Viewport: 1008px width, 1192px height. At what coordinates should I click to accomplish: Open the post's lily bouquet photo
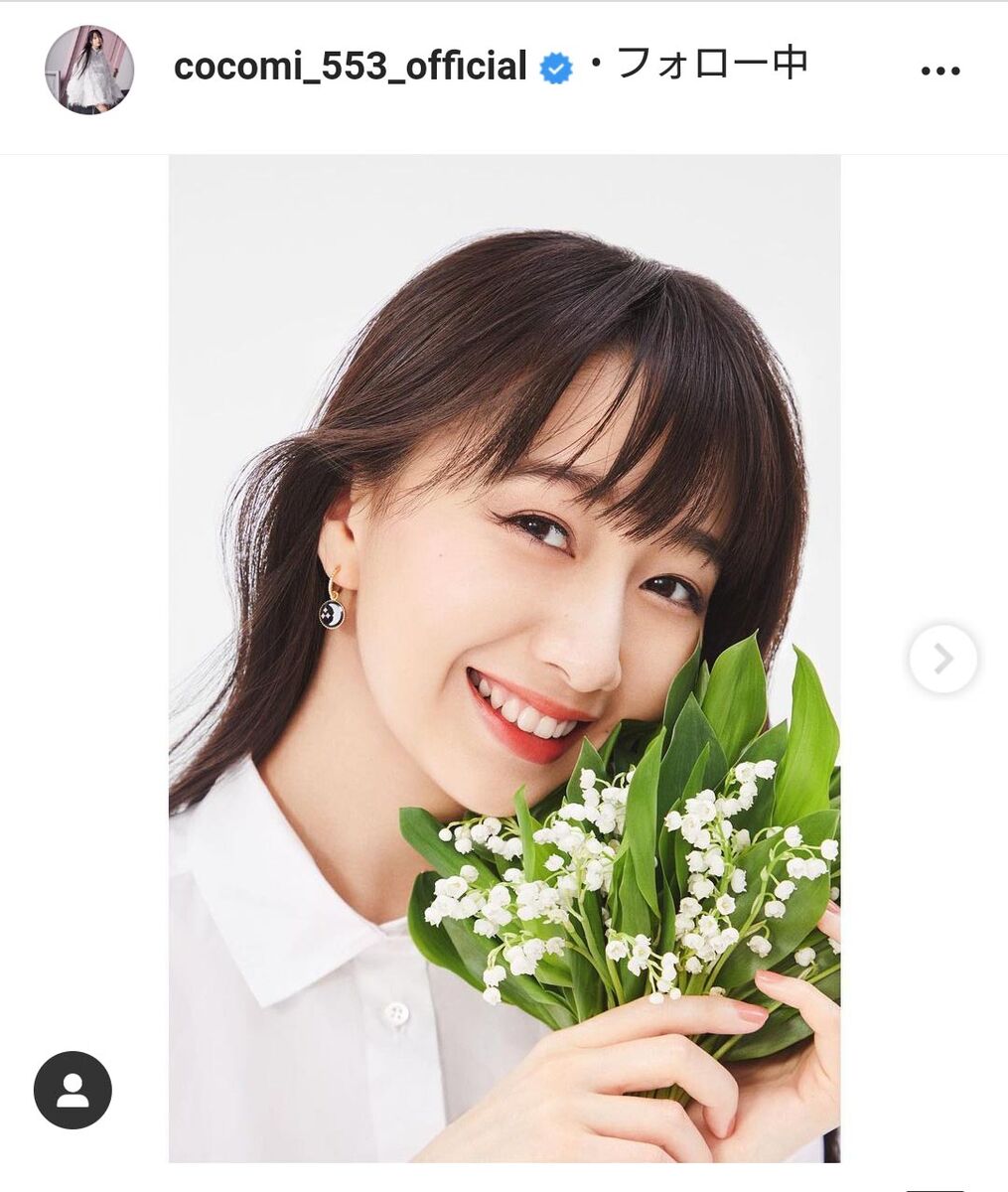(504, 658)
